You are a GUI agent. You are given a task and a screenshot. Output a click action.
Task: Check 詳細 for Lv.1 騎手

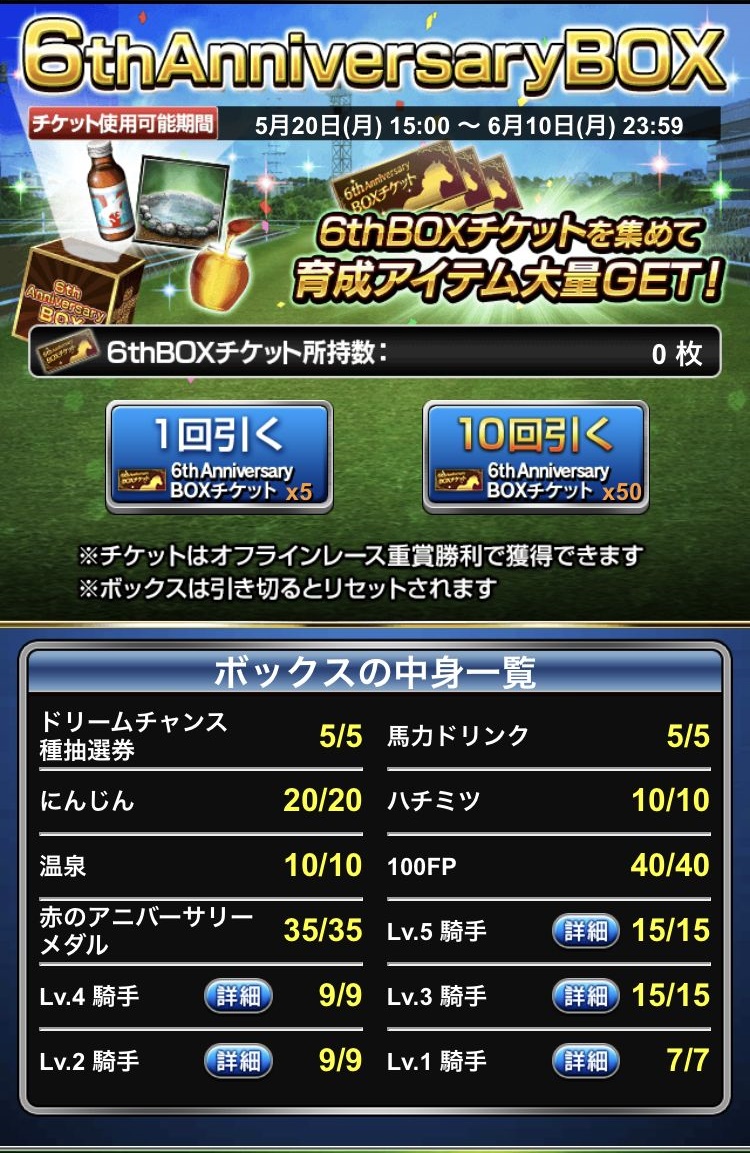click(x=586, y=1061)
